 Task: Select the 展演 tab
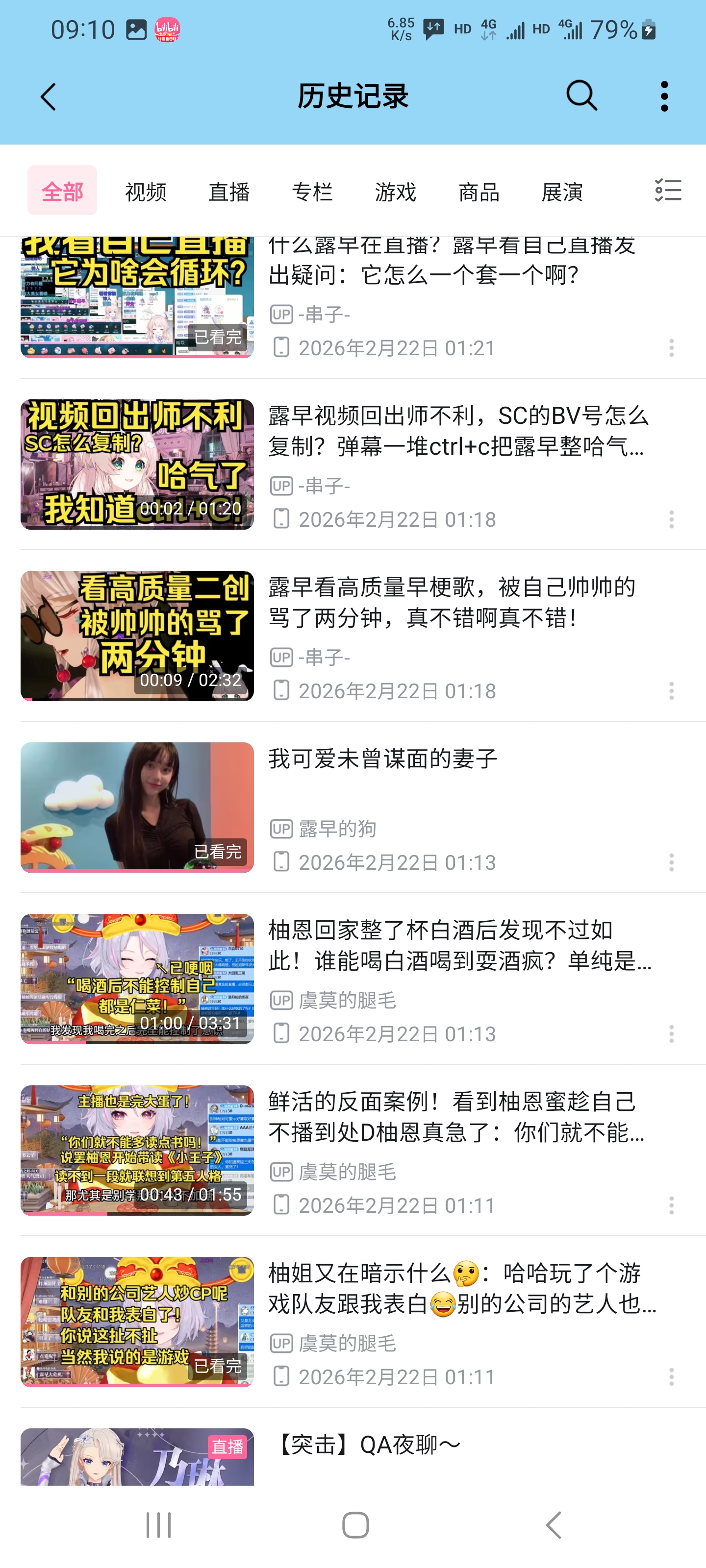[x=562, y=192]
